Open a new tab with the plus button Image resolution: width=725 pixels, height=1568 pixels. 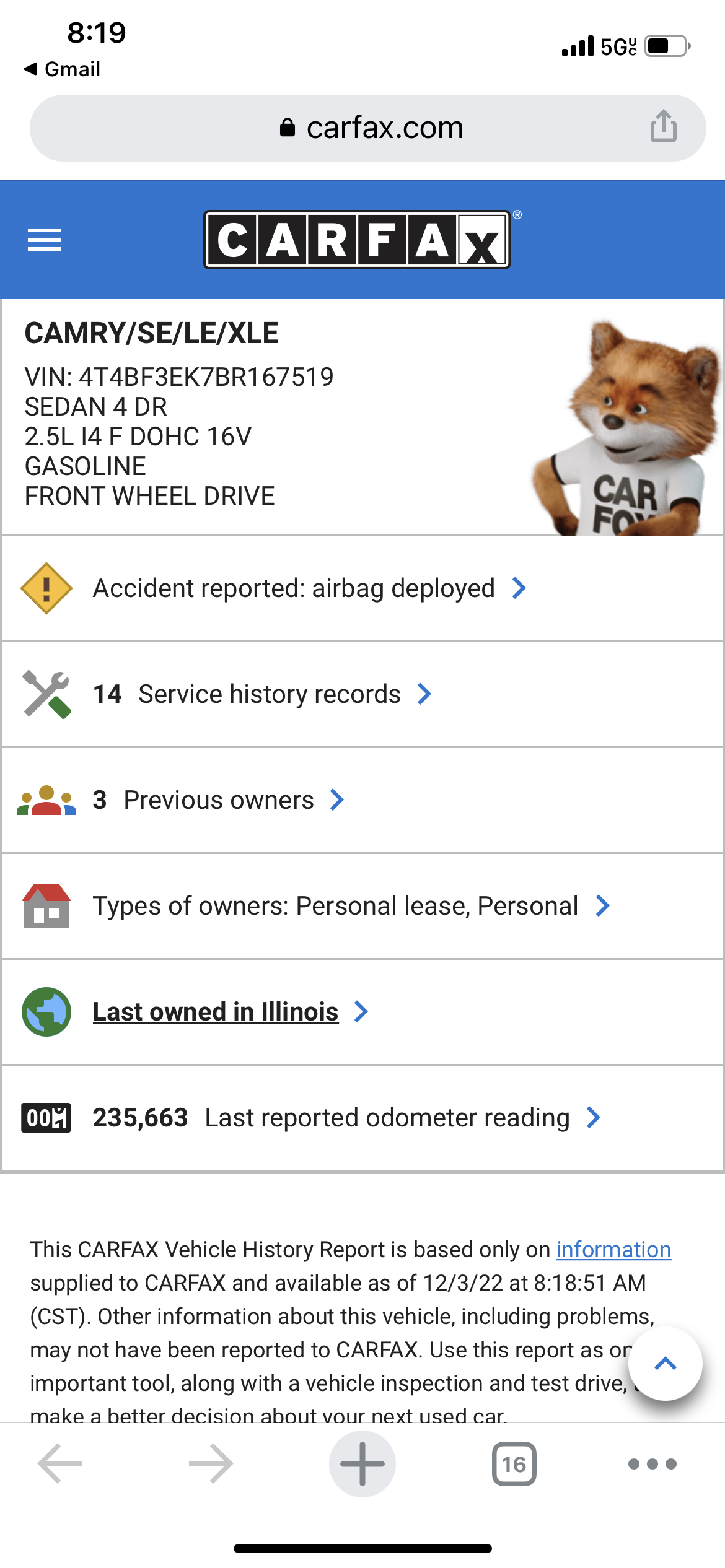[x=362, y=1463]
